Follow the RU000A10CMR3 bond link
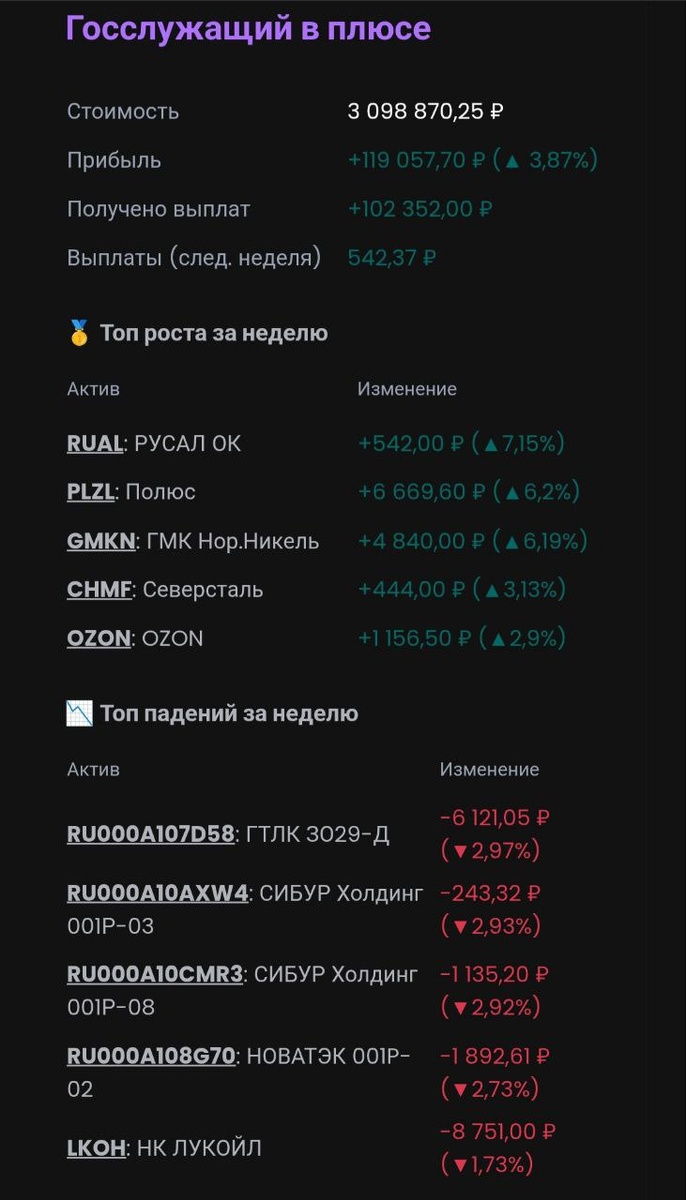 [155, 974]
